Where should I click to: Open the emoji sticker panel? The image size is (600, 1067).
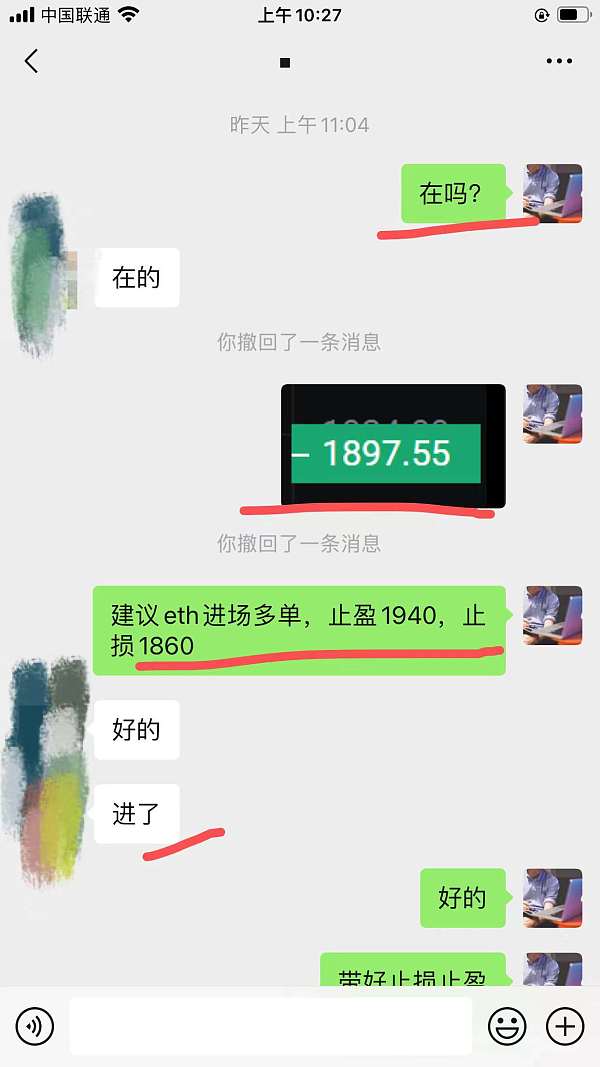507,1026
